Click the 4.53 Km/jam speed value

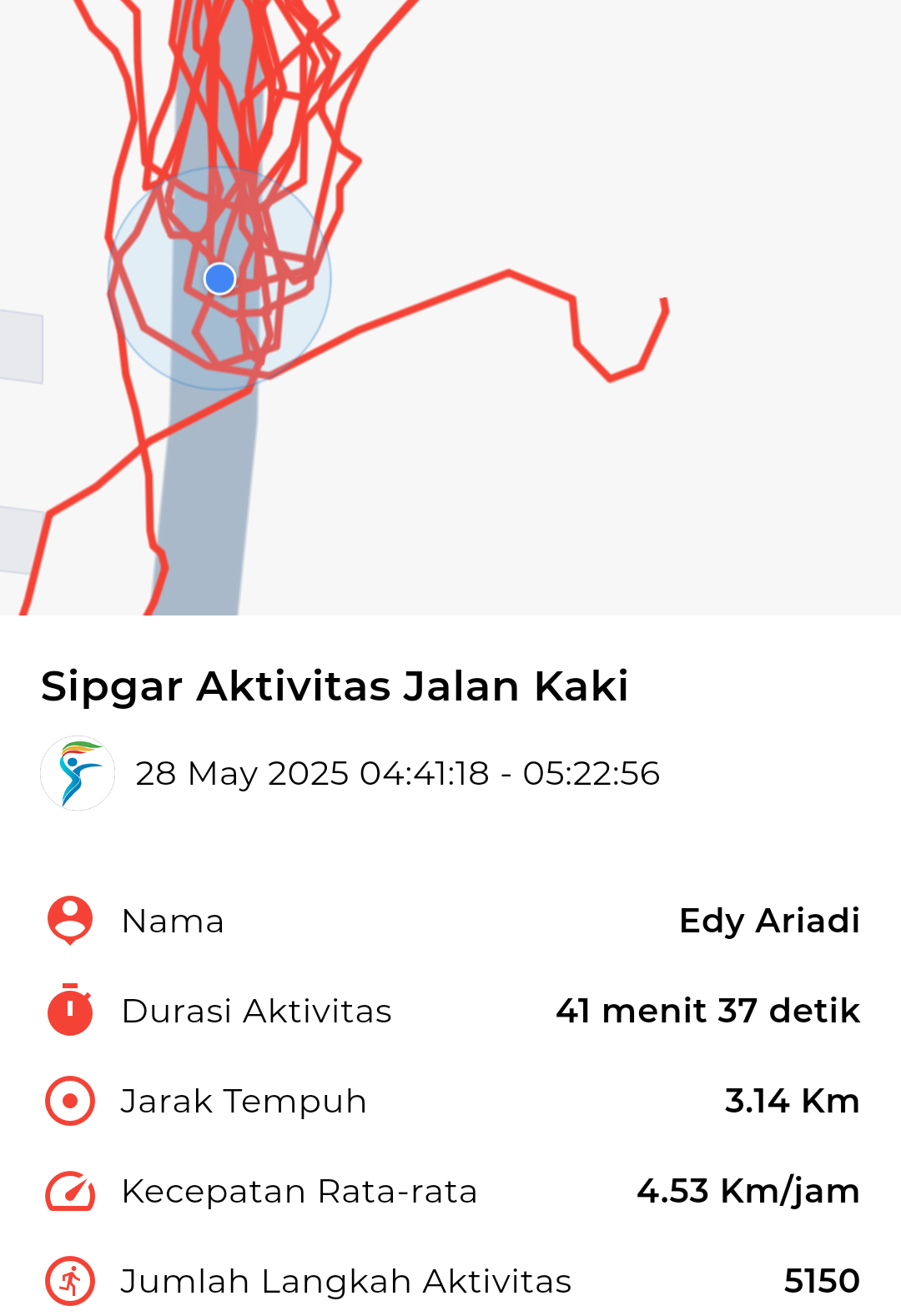point(747,1191)
